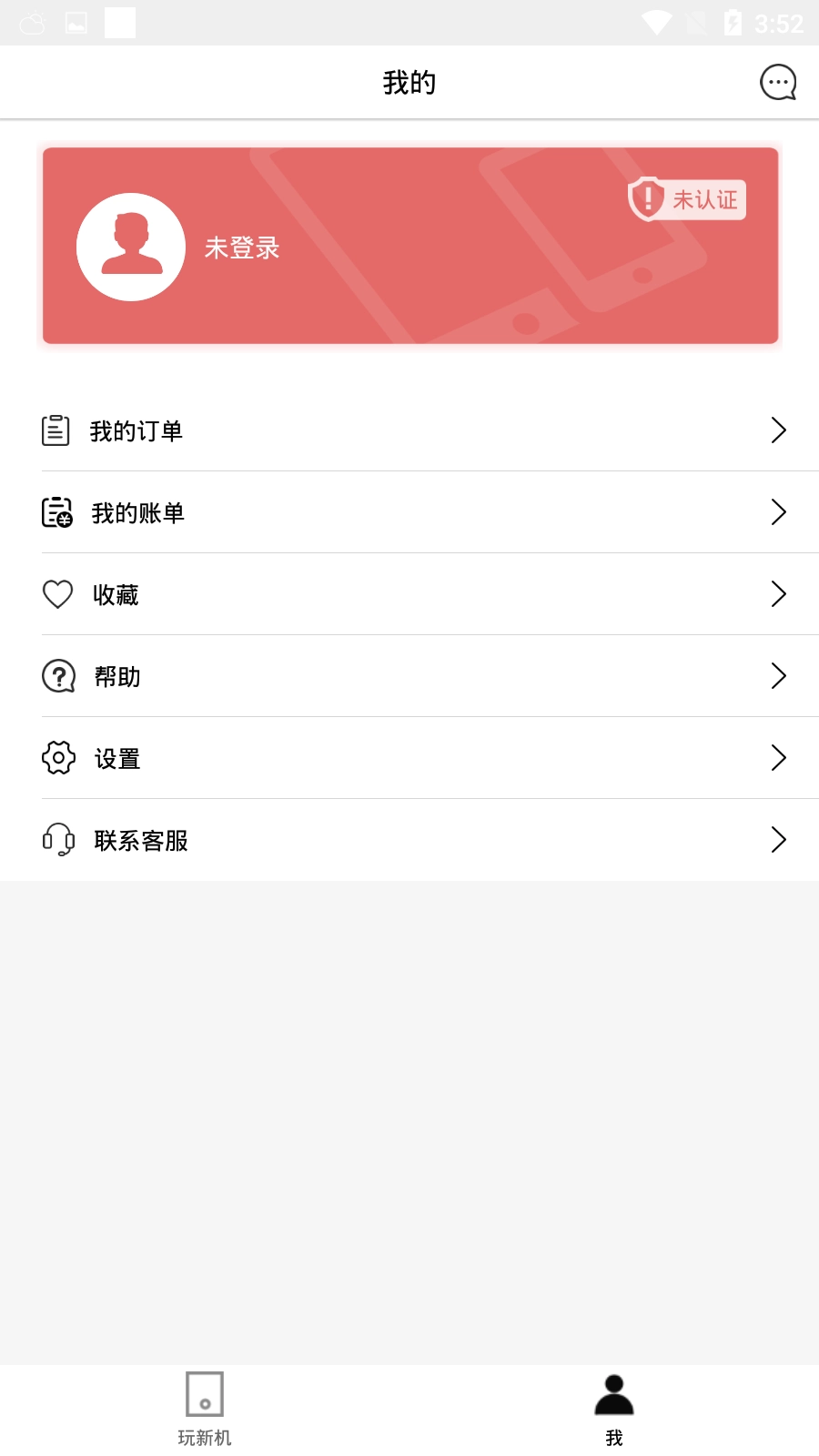Open the 帮助 help row
The image size is (819, 1456).
[x=409, y=676]
